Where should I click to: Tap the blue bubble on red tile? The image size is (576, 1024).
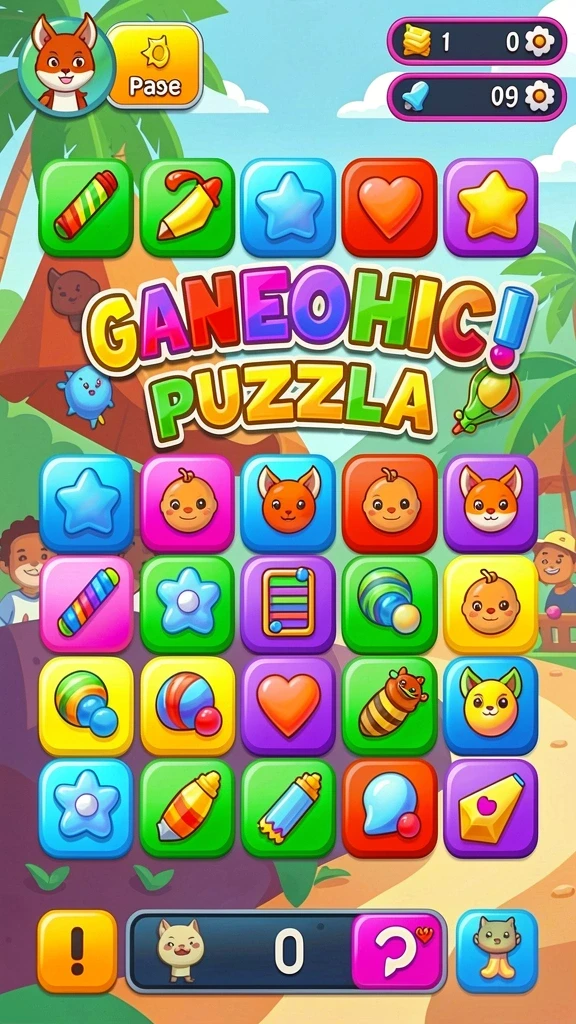coord(390,808)
